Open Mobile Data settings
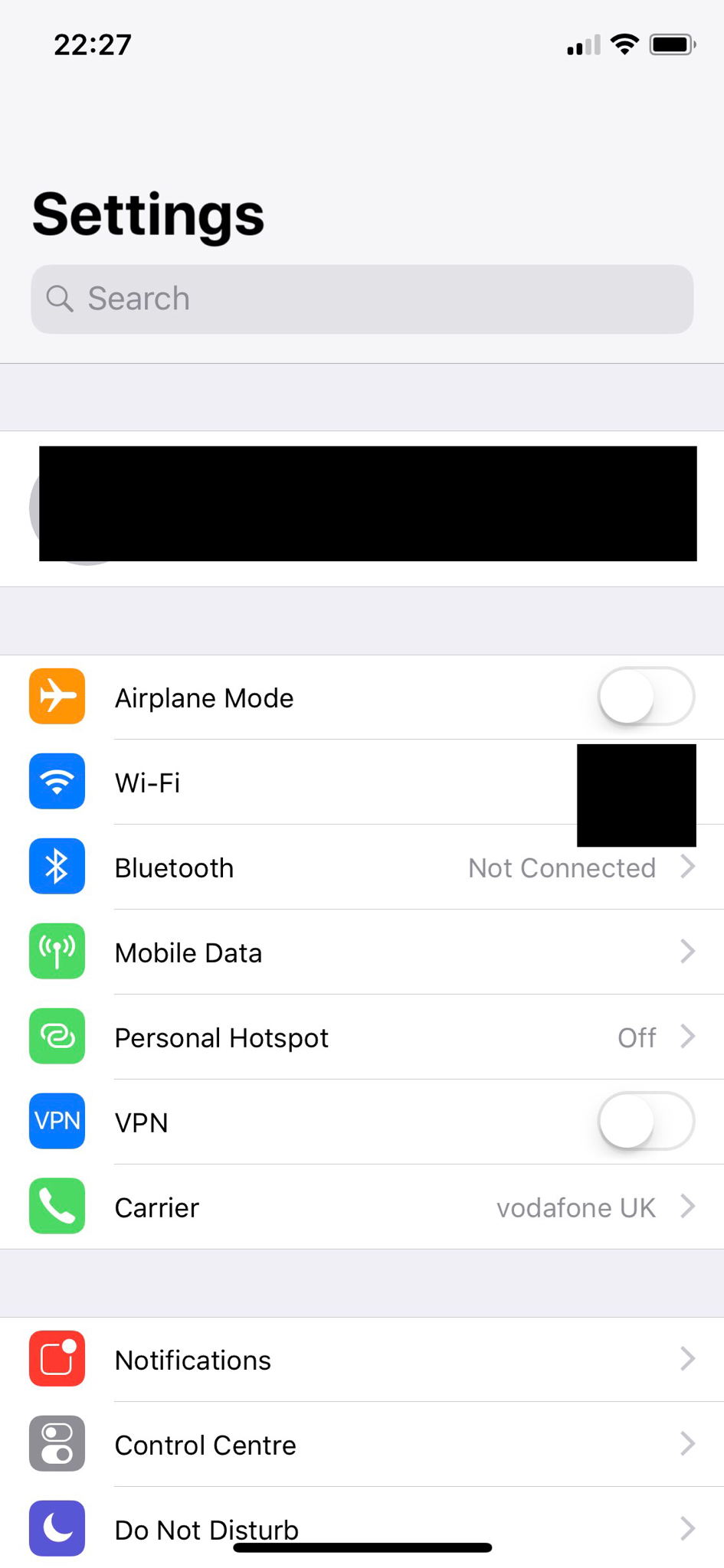Screen dimensions: 724x1568 [x=362, y=952]
